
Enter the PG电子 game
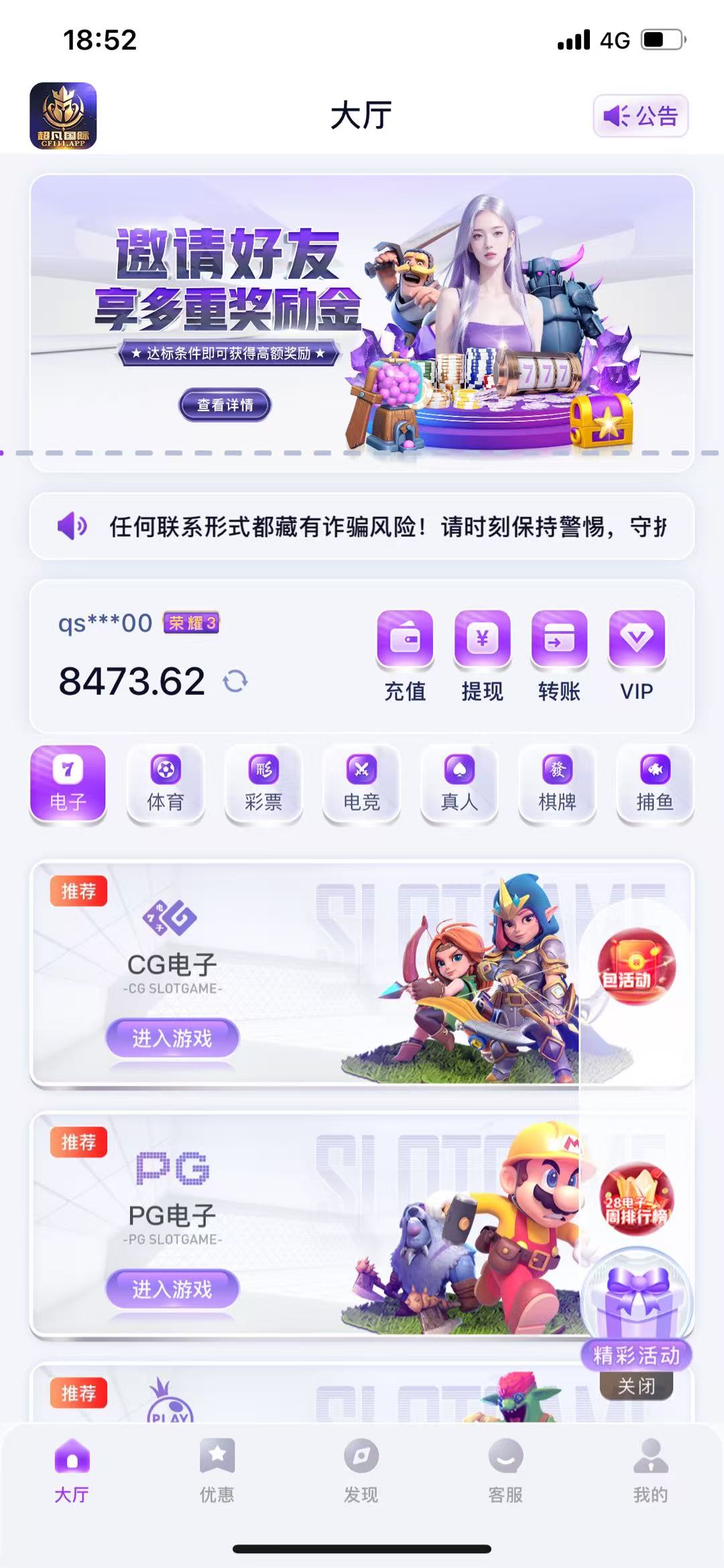click(x=172, y=1288)
